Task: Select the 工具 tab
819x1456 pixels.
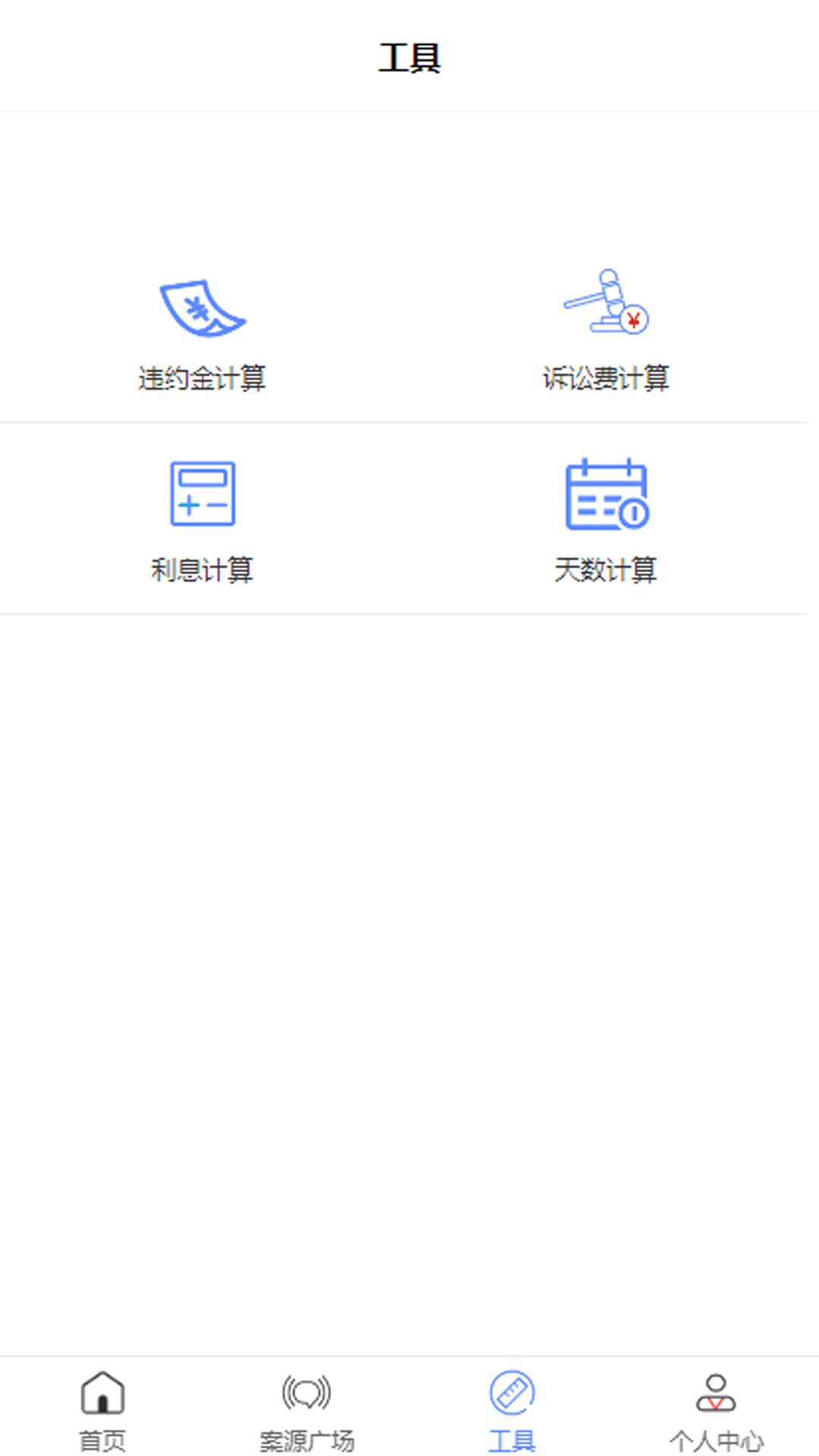Action: pyautogui.click(x=512, y=1410)
